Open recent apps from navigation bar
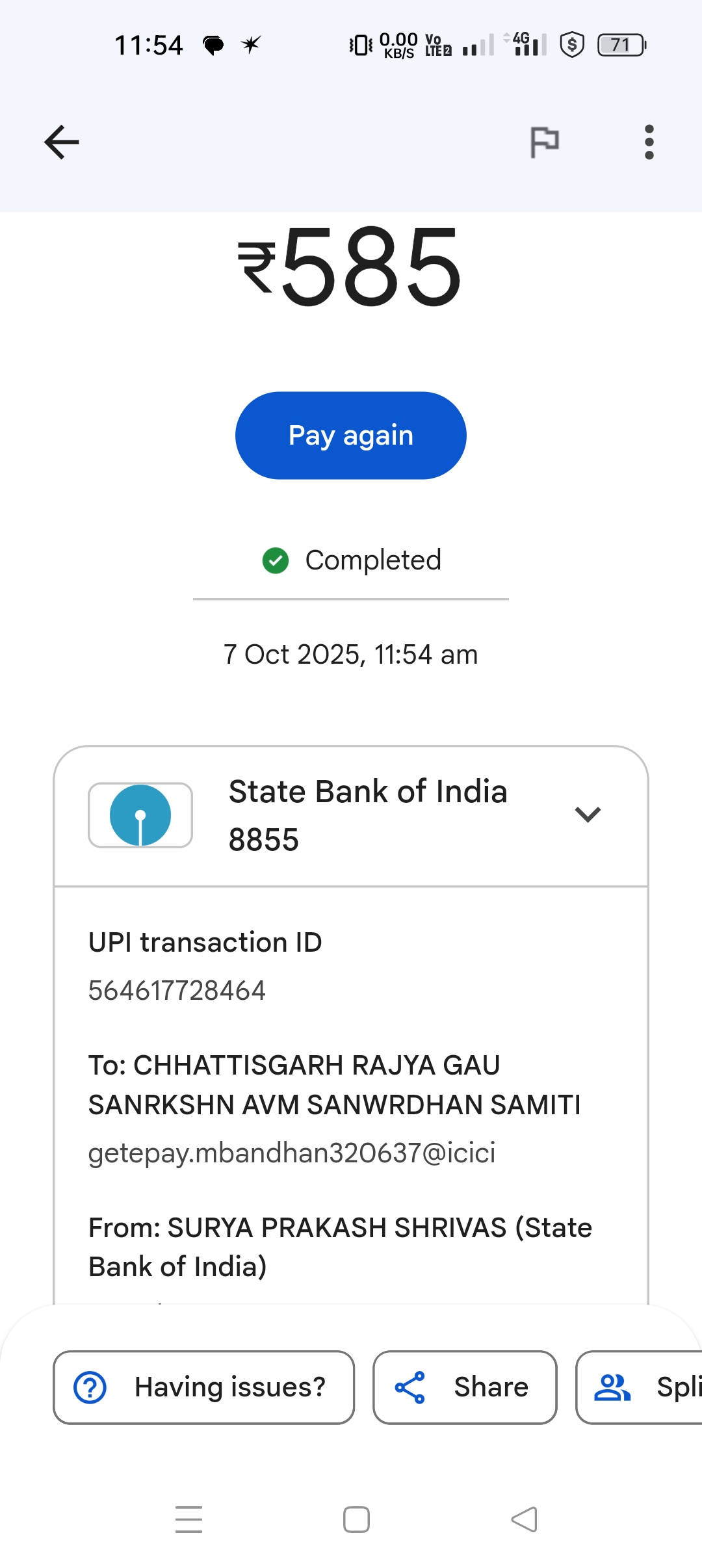702x1568 pixels. [189, 1519]
